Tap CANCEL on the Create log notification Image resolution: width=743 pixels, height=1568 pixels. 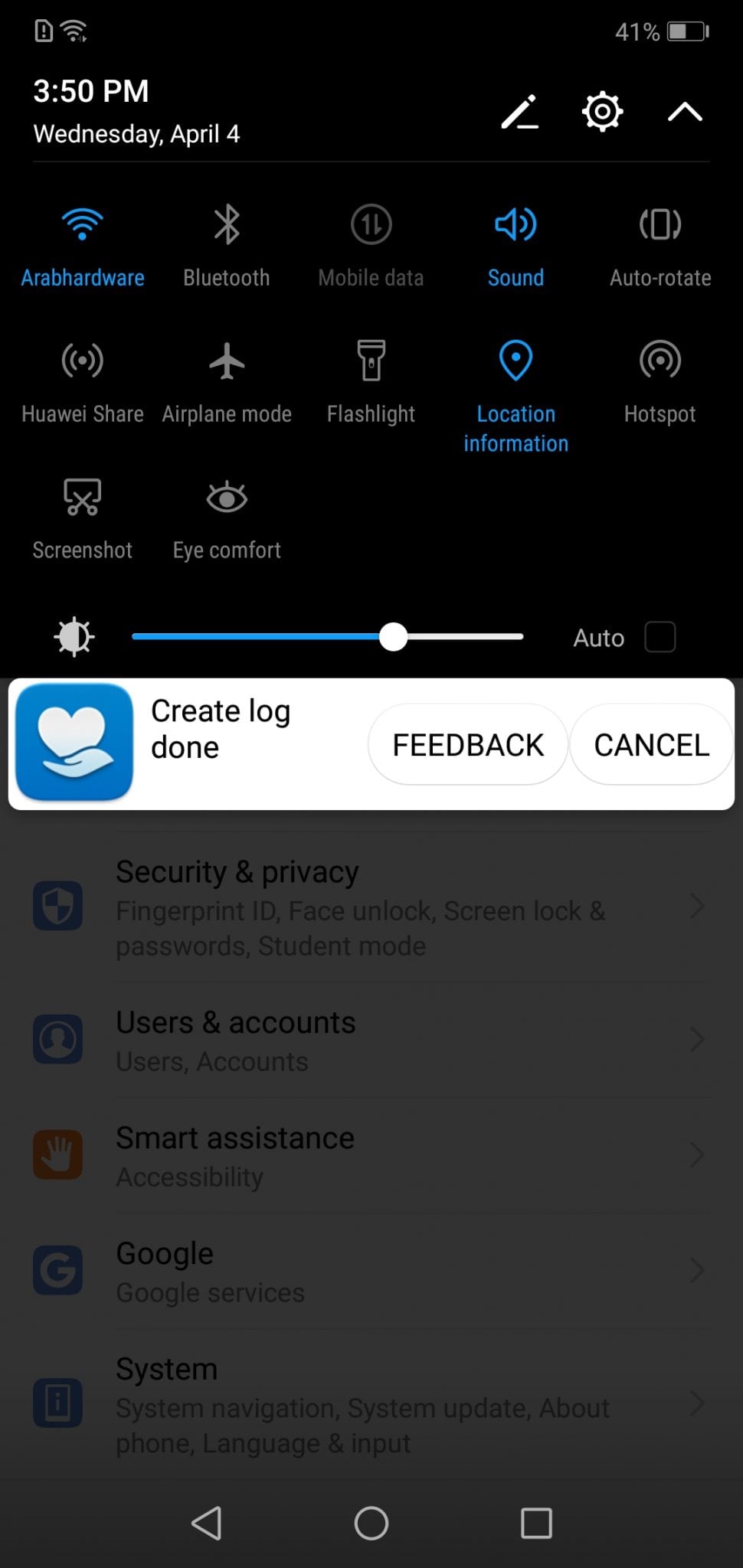[652, 744]
